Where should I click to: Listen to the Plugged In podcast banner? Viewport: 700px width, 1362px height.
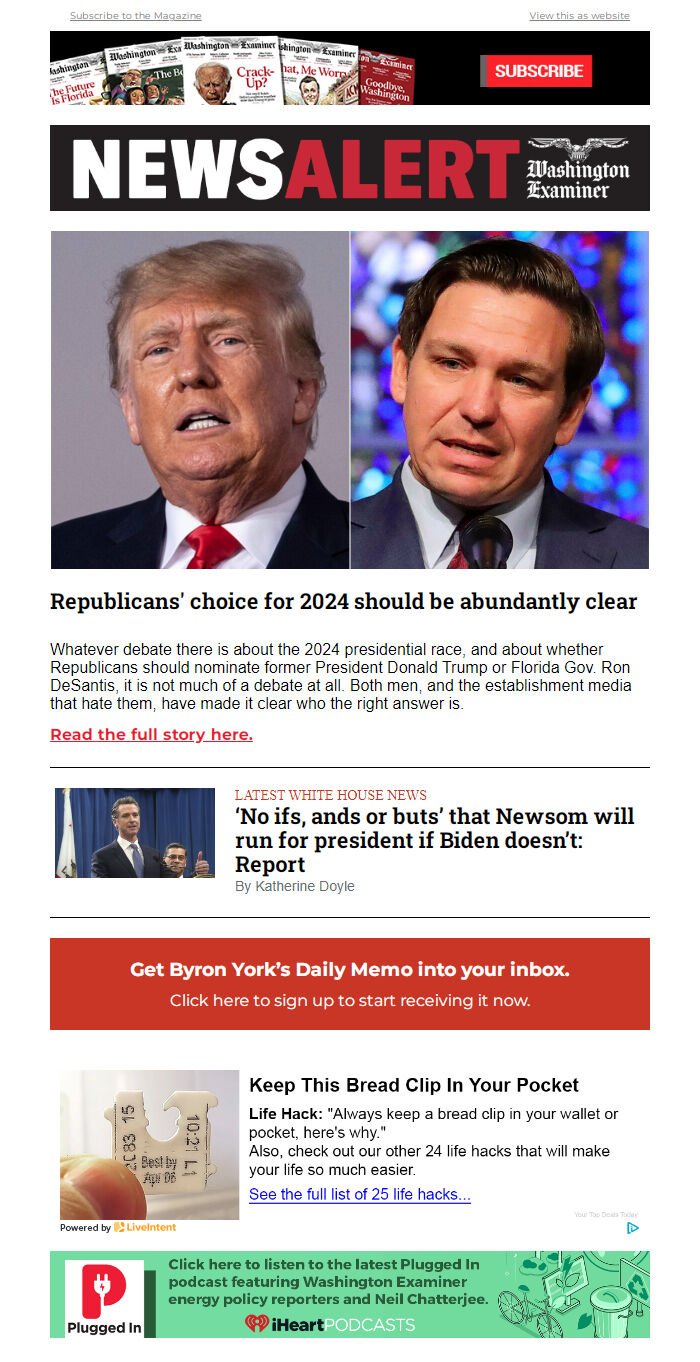click(350, 1294)
